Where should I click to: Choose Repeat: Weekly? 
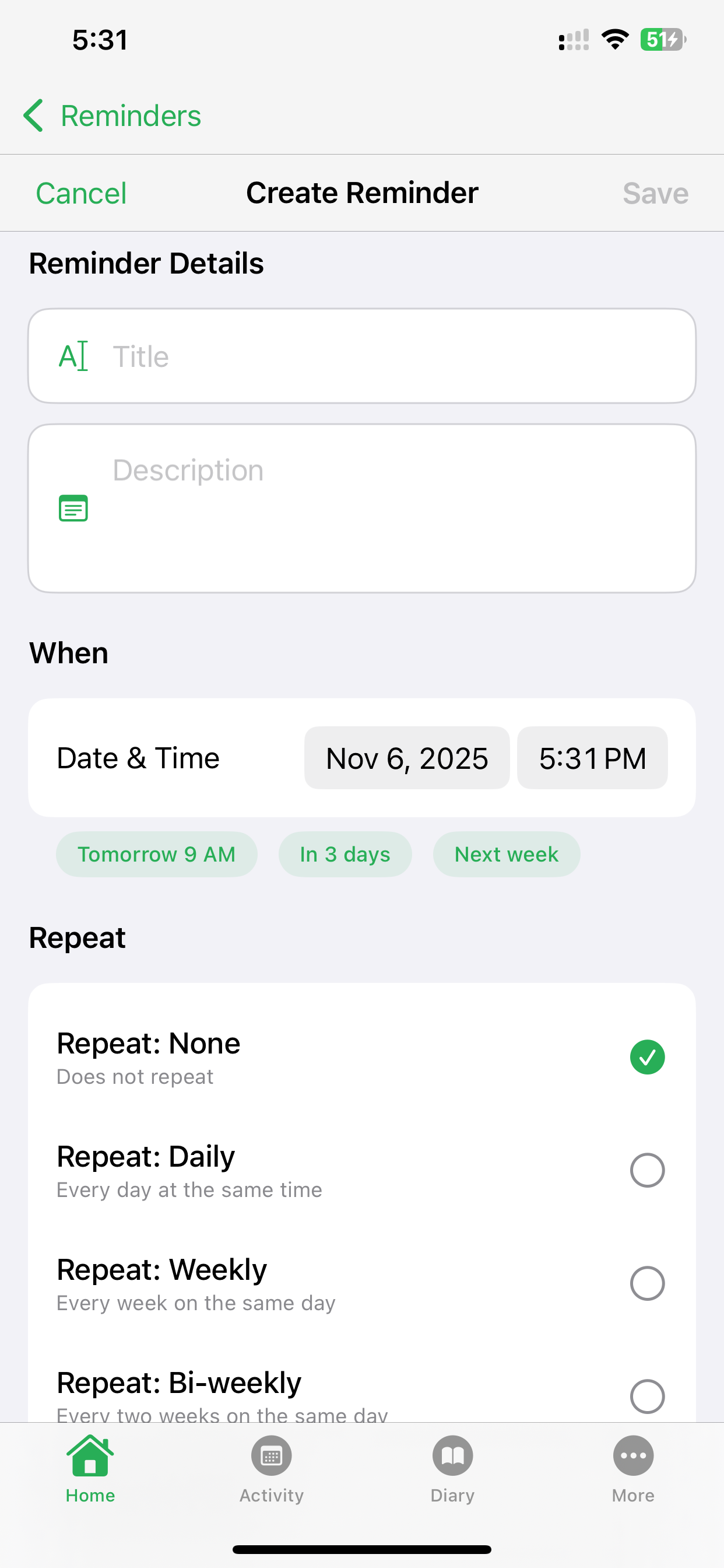click(x=361, y=1283)
